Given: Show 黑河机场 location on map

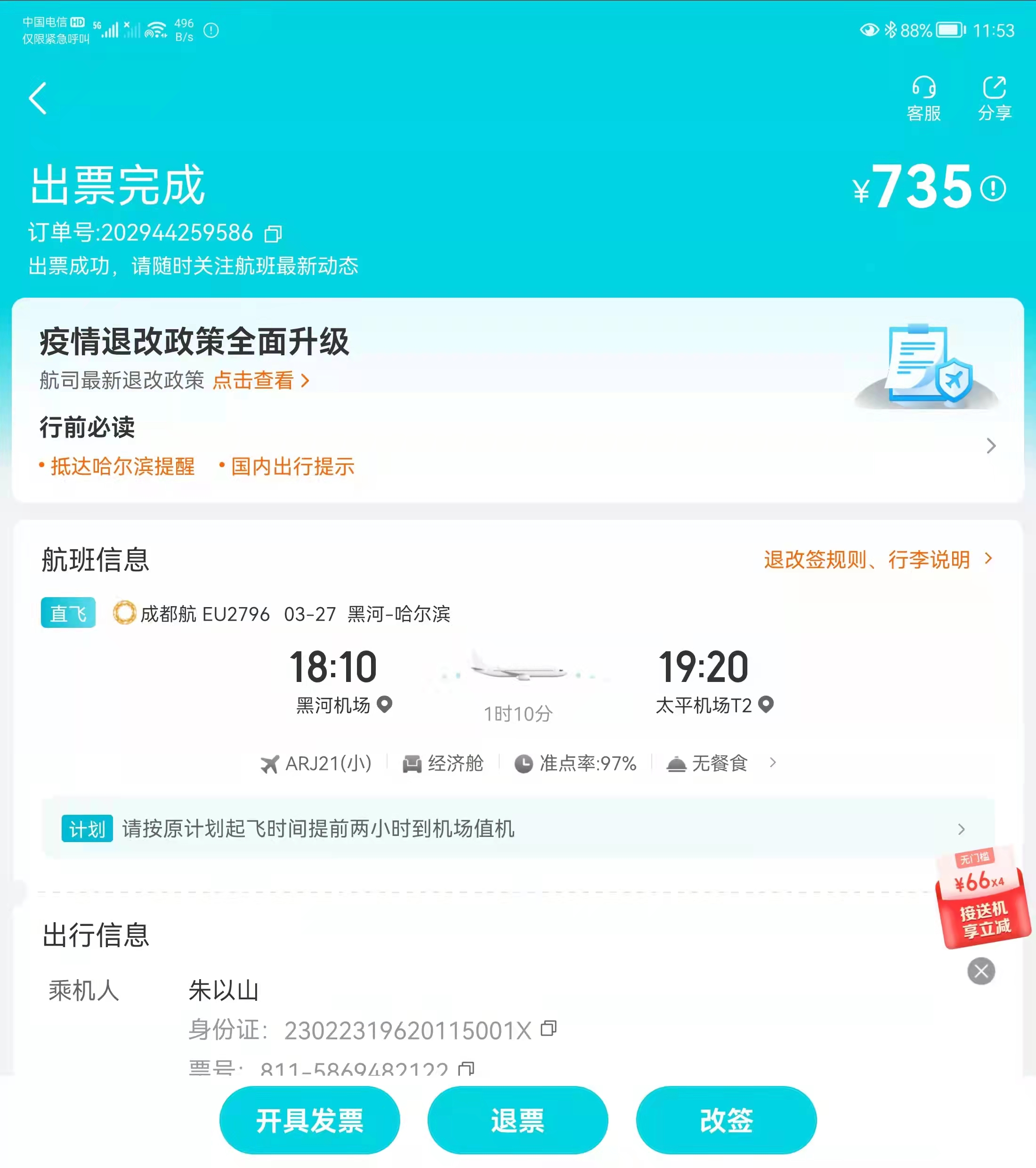Looking at the screenshot, I should 385,704.
